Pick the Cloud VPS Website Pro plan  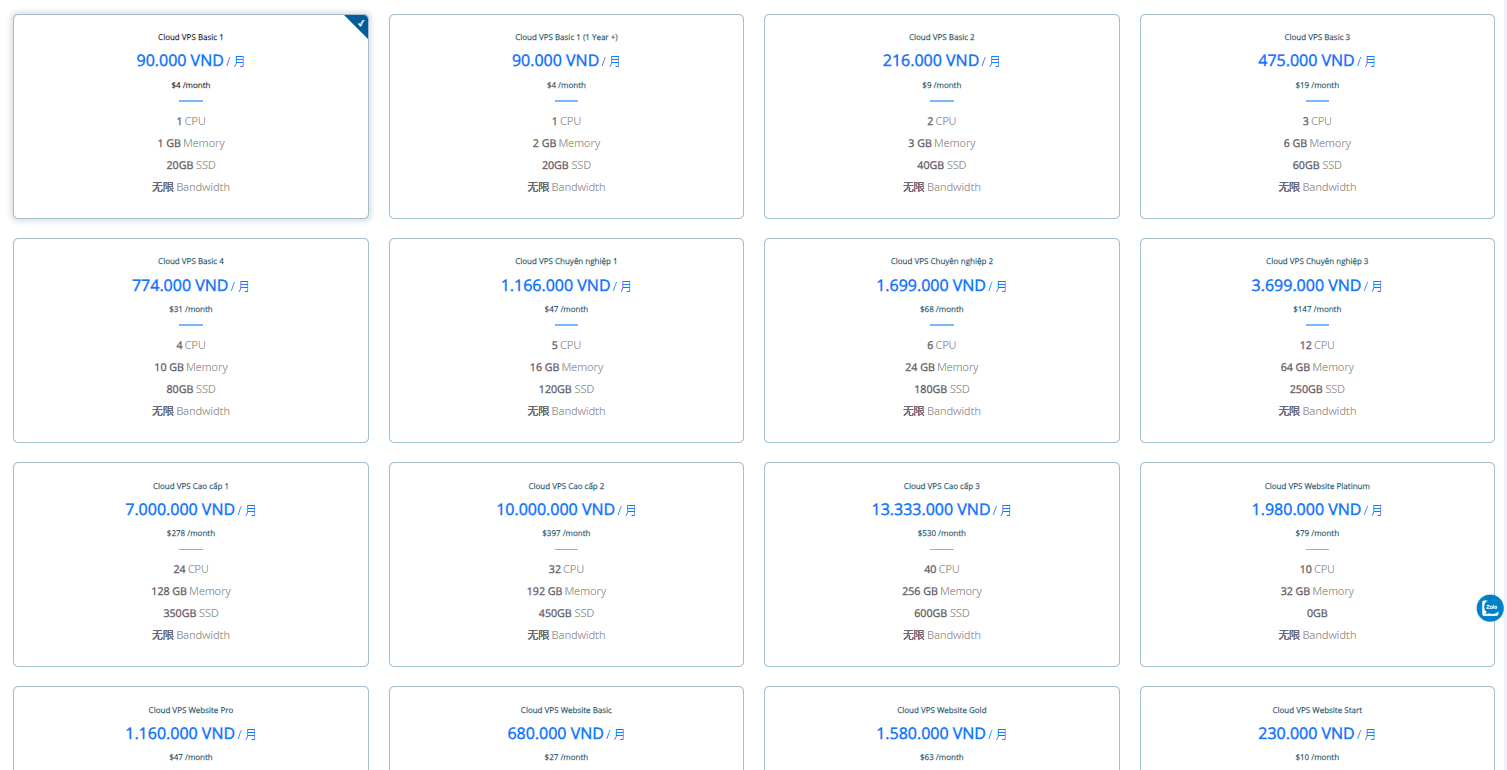point(190,732)
